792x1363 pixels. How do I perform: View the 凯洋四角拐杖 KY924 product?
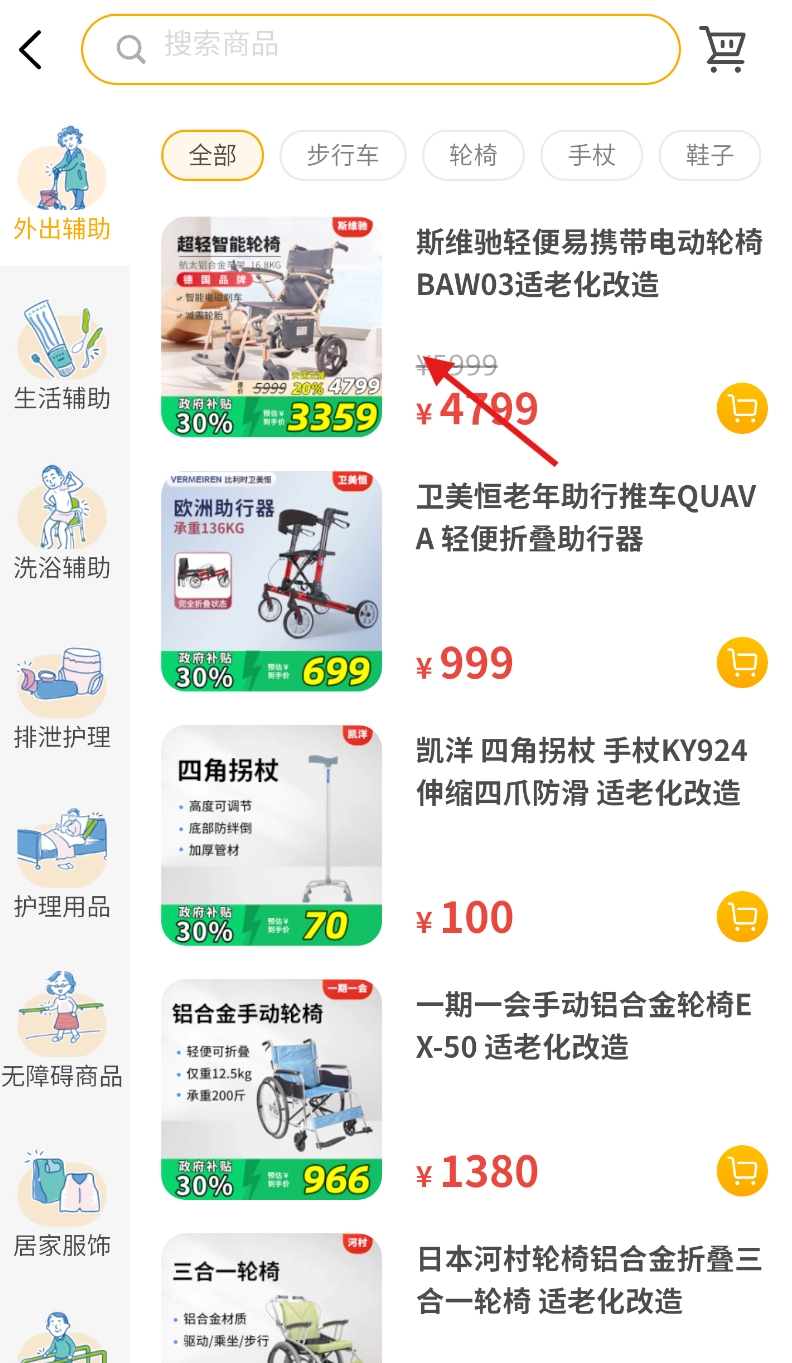pos(580,772)
